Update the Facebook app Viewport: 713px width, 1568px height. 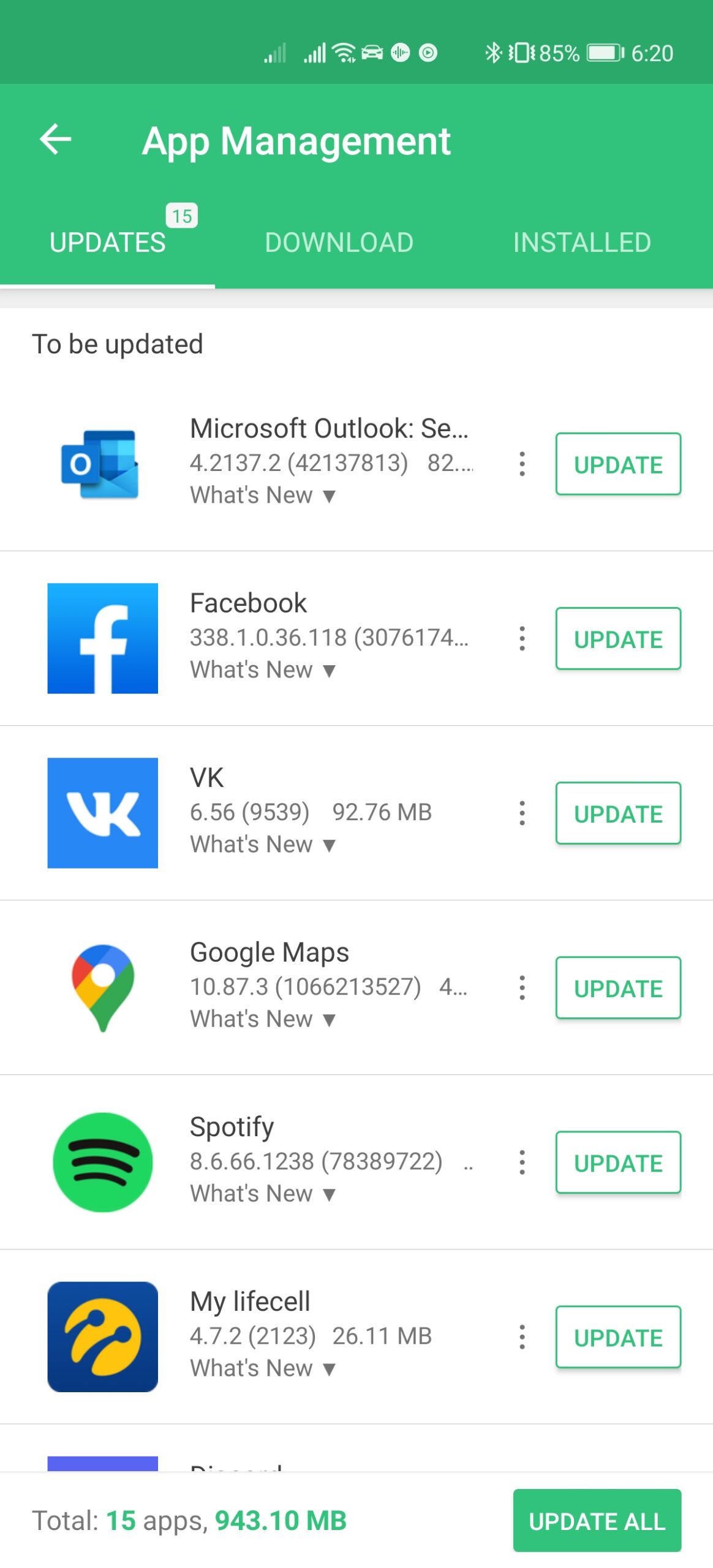pos(618,638)
